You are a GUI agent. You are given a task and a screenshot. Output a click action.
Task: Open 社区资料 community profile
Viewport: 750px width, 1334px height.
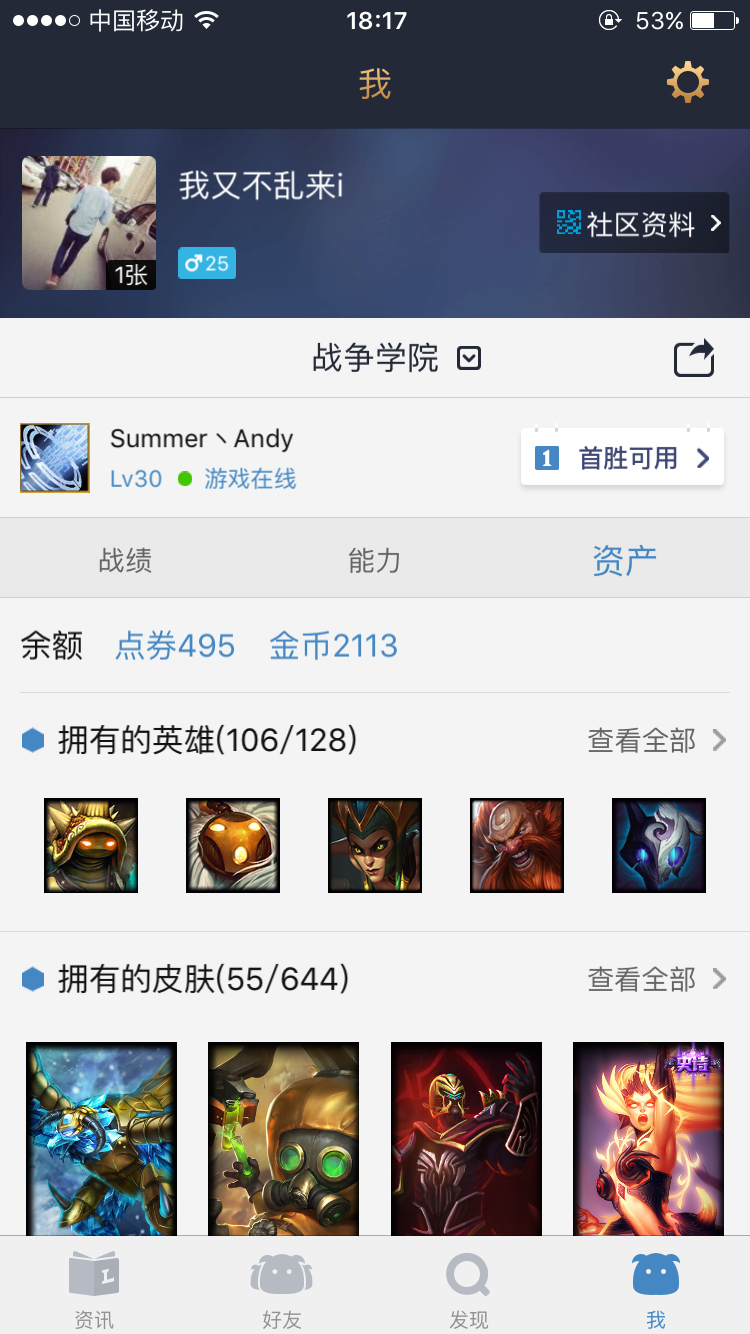[634, 223]
